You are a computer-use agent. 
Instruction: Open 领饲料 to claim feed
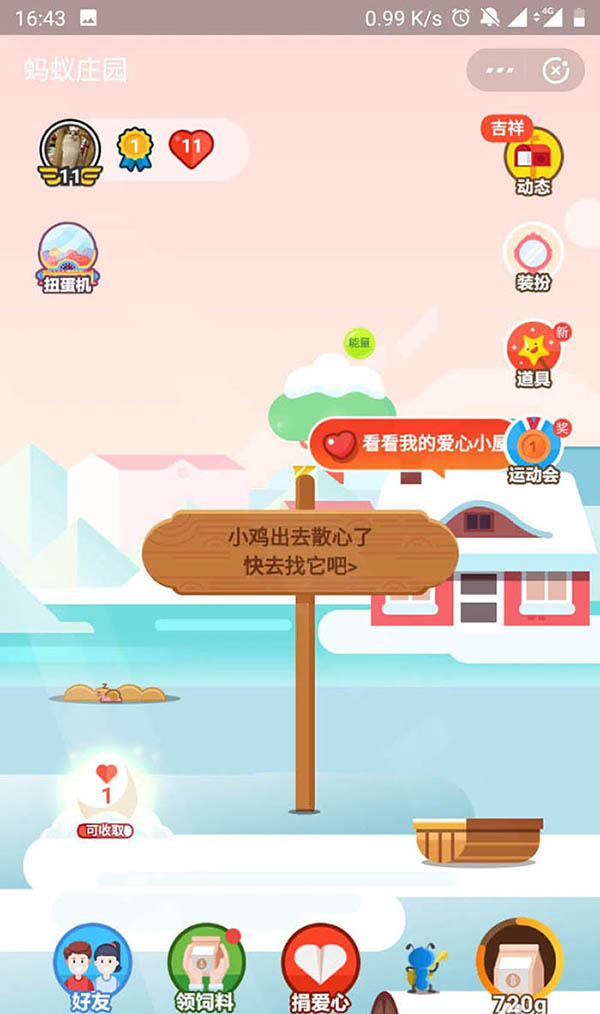(x=206, y=966)
